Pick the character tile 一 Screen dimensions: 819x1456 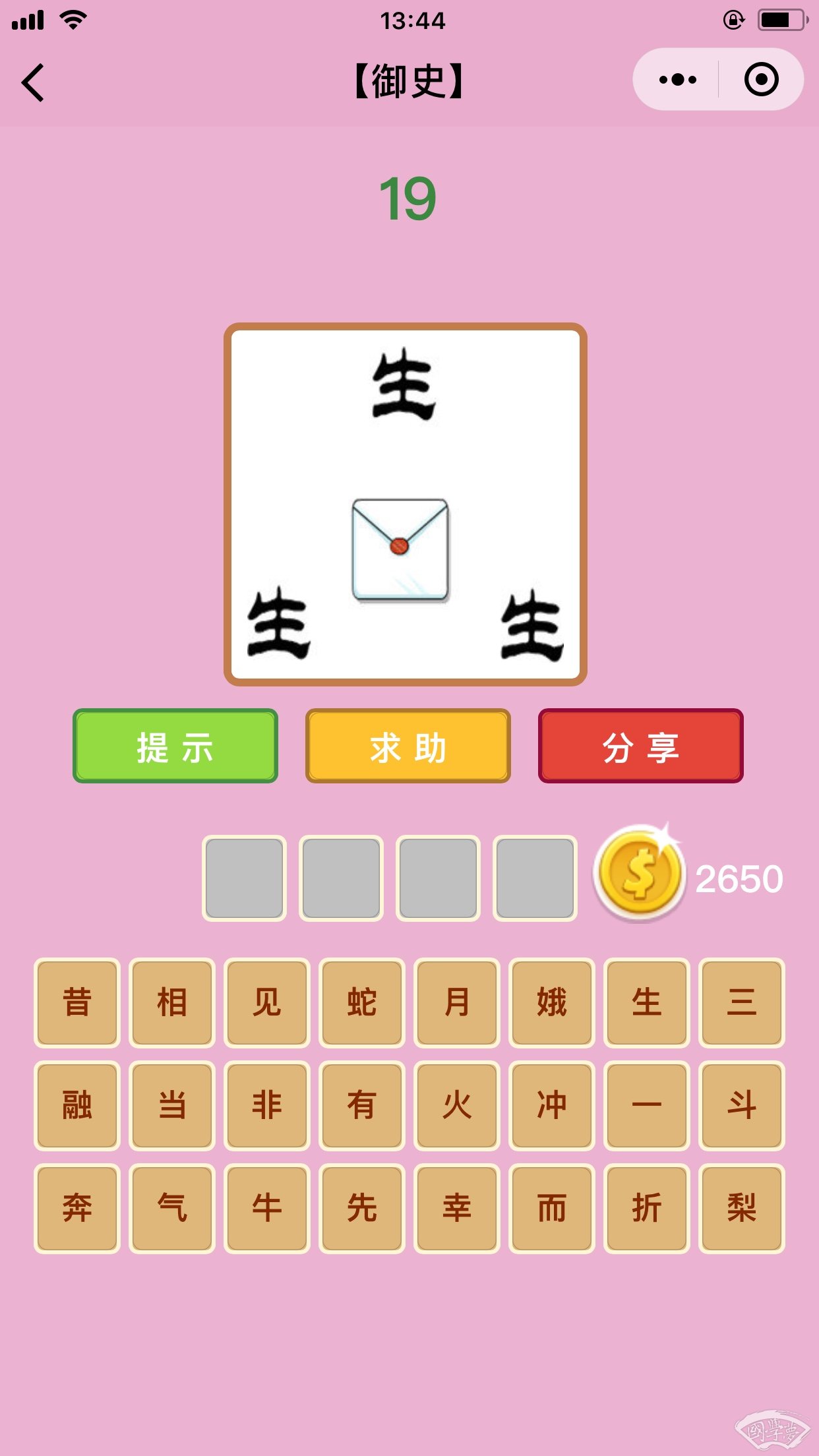(646, 1105)
